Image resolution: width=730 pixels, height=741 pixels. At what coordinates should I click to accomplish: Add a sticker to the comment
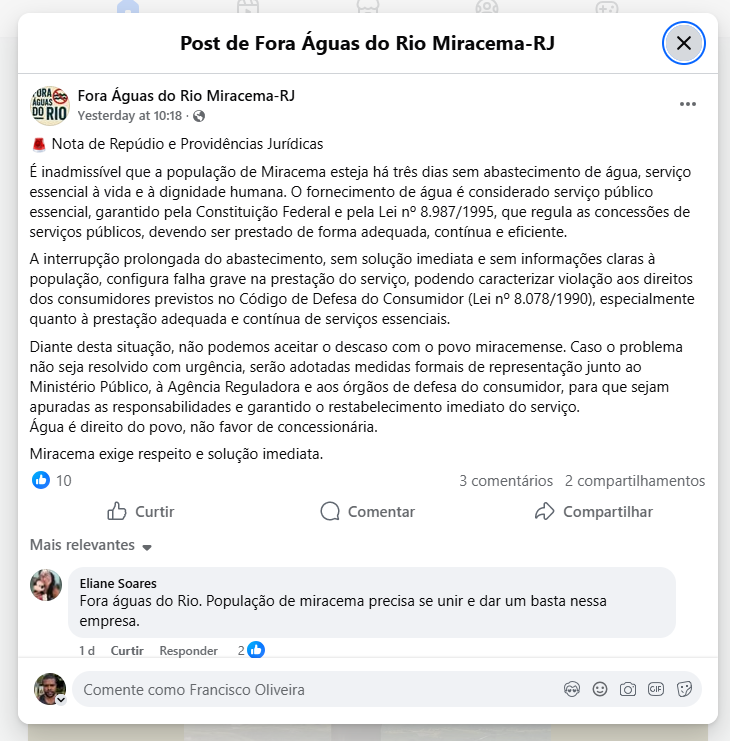click(x=685, y=689)
